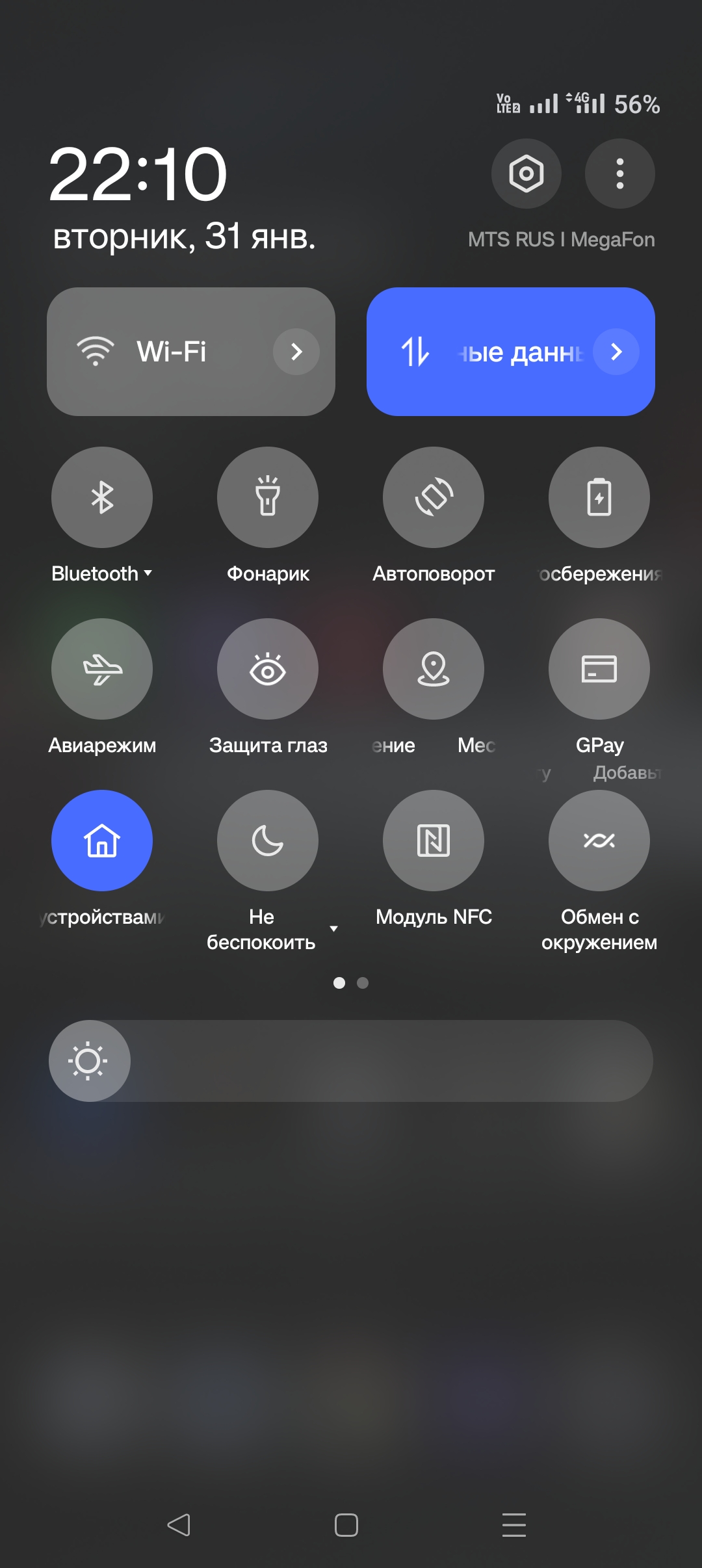Go back with the navigation bar
This screenshot has height=1568, width=702.
(x=179, y=1524)
